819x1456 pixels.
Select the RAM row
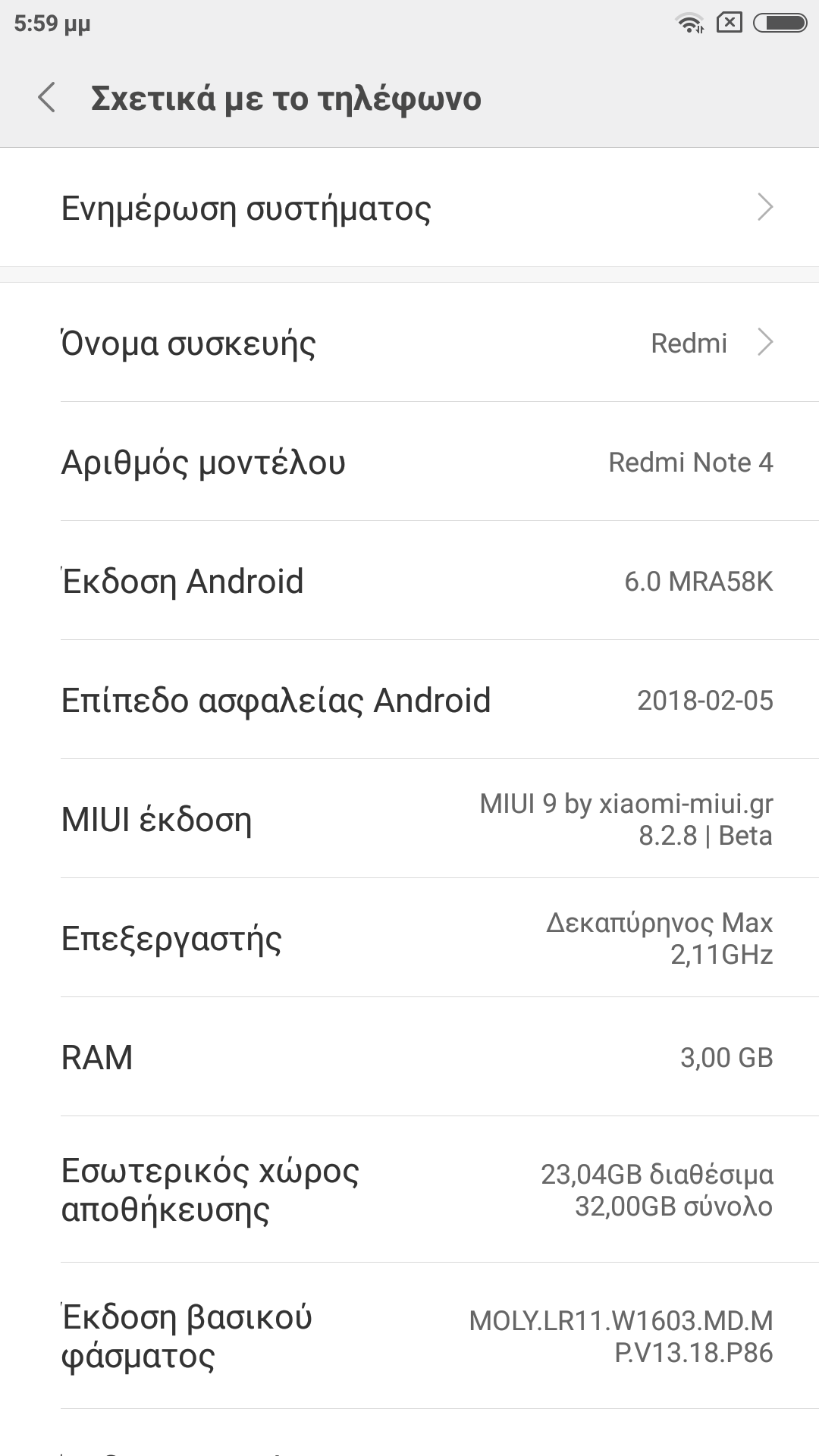pyautogui.click(x=409, y=1057)
